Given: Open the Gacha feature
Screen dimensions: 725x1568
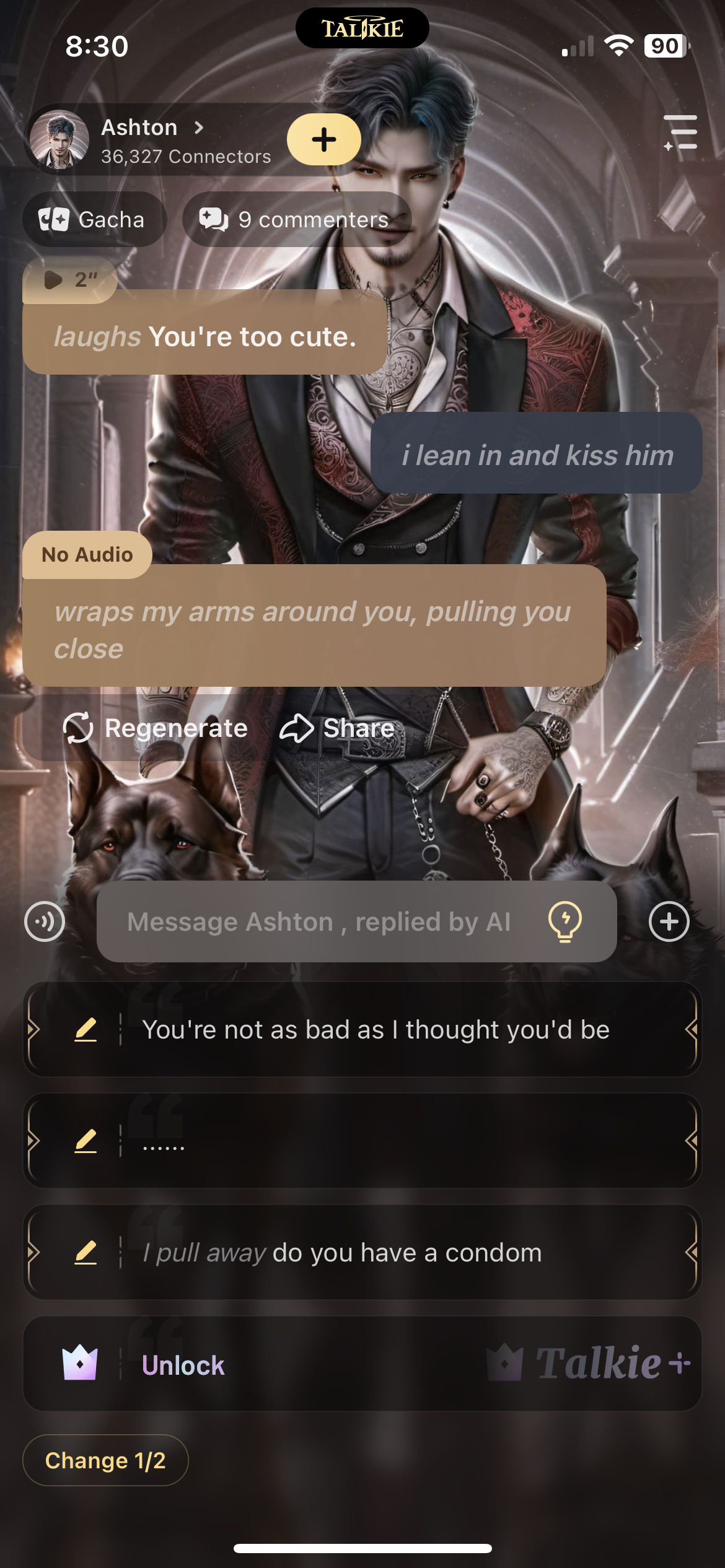Looking at the screenshot, I should pos(94,219).
